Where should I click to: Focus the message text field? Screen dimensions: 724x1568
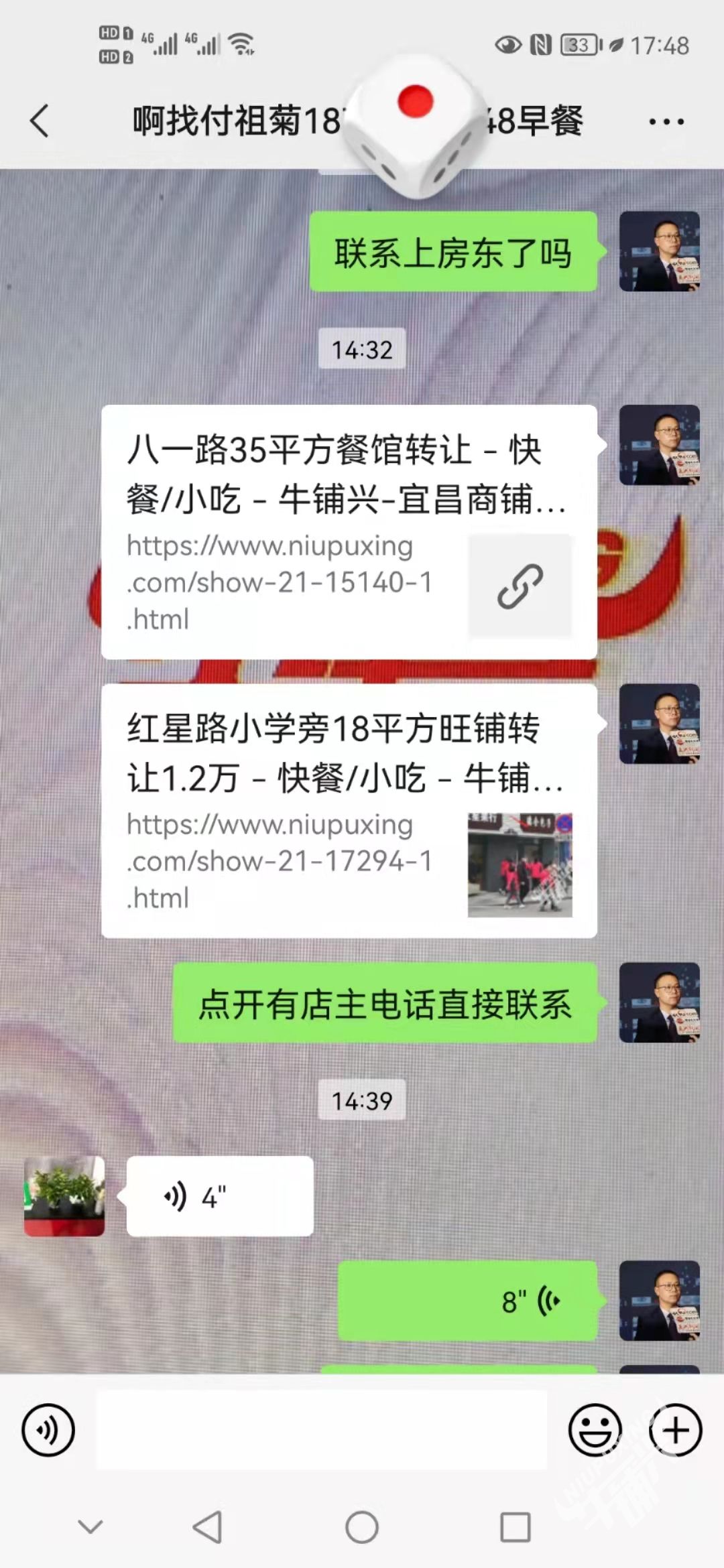pyautogui.click(x=322, y=1430)
